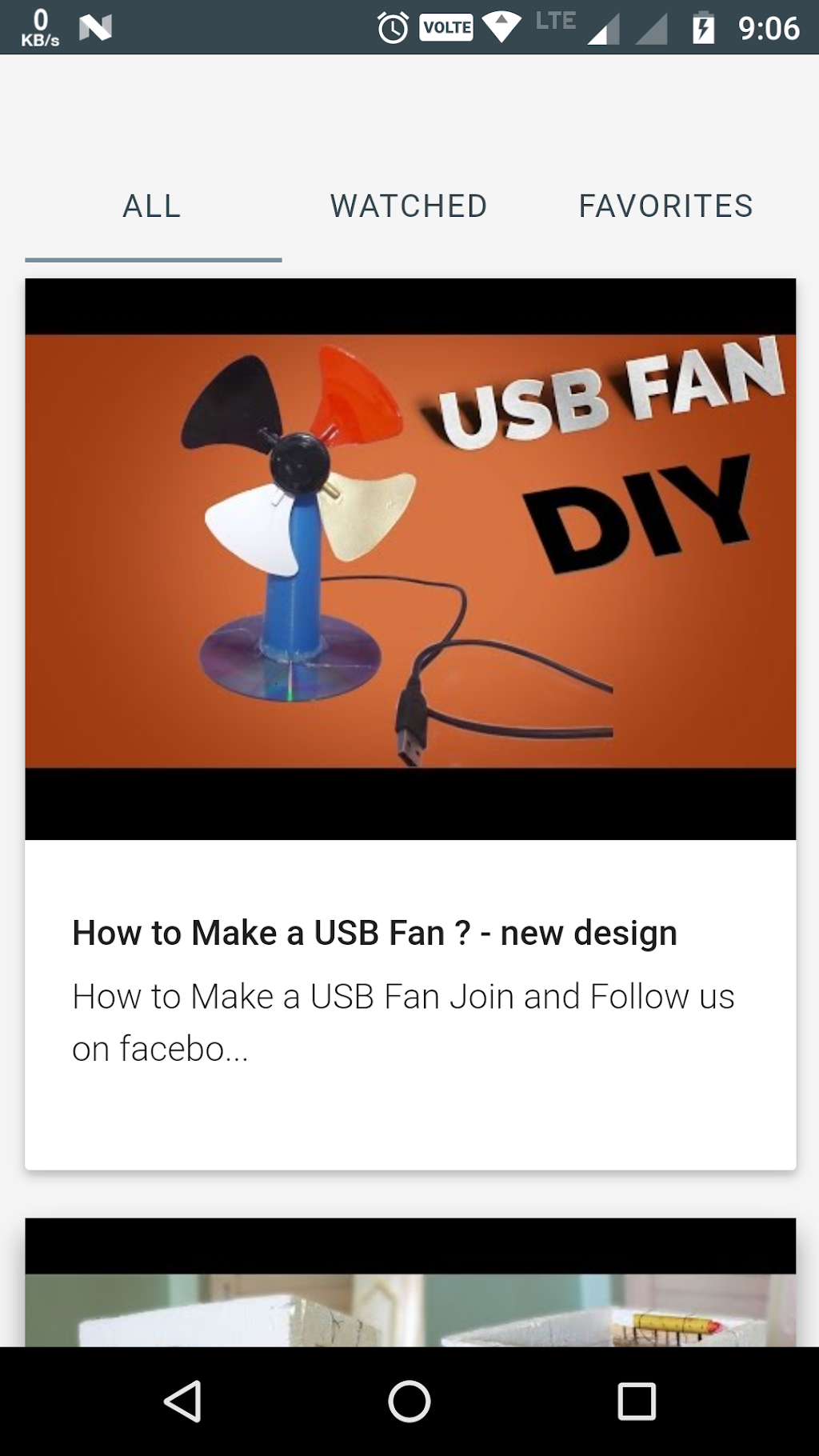Switch to the Watched tab

point(409,206)
